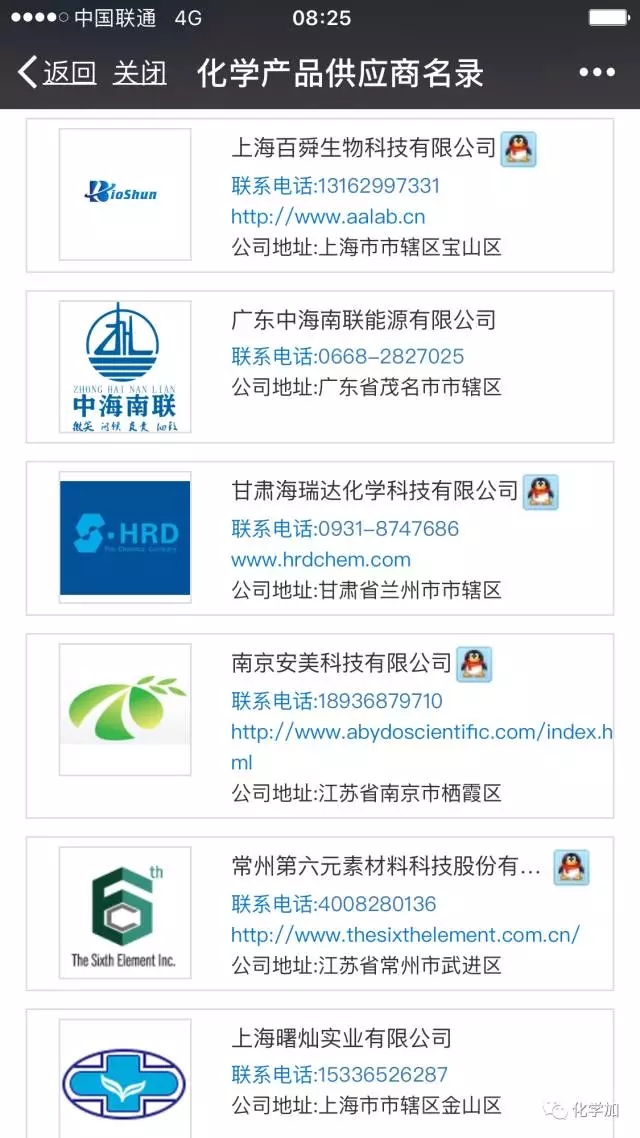Dial 4008280136 for 常州第六元素
The image size is (640, 1138).
tap(334, 905)
